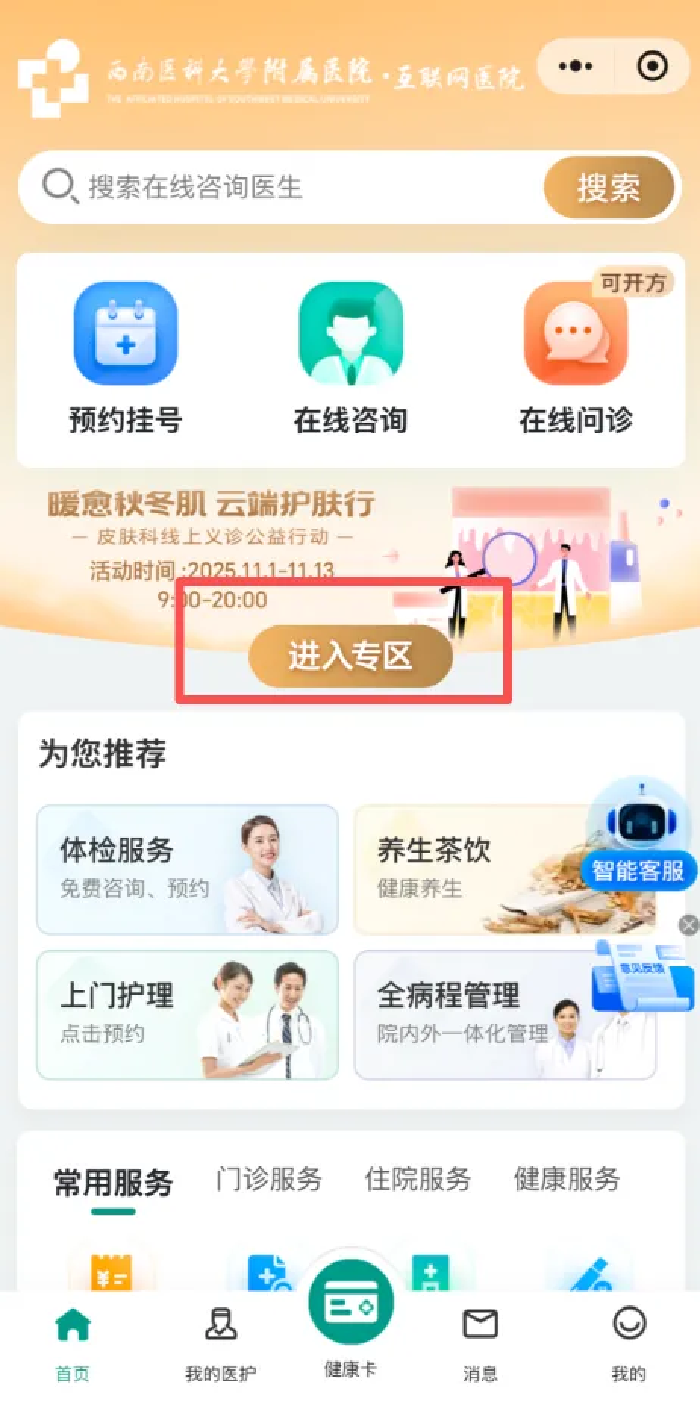Image resolution: width=700 pixels, height=1413 pixels.
Task: Tap the 搜索 button
Action: (x=608, y=187)
